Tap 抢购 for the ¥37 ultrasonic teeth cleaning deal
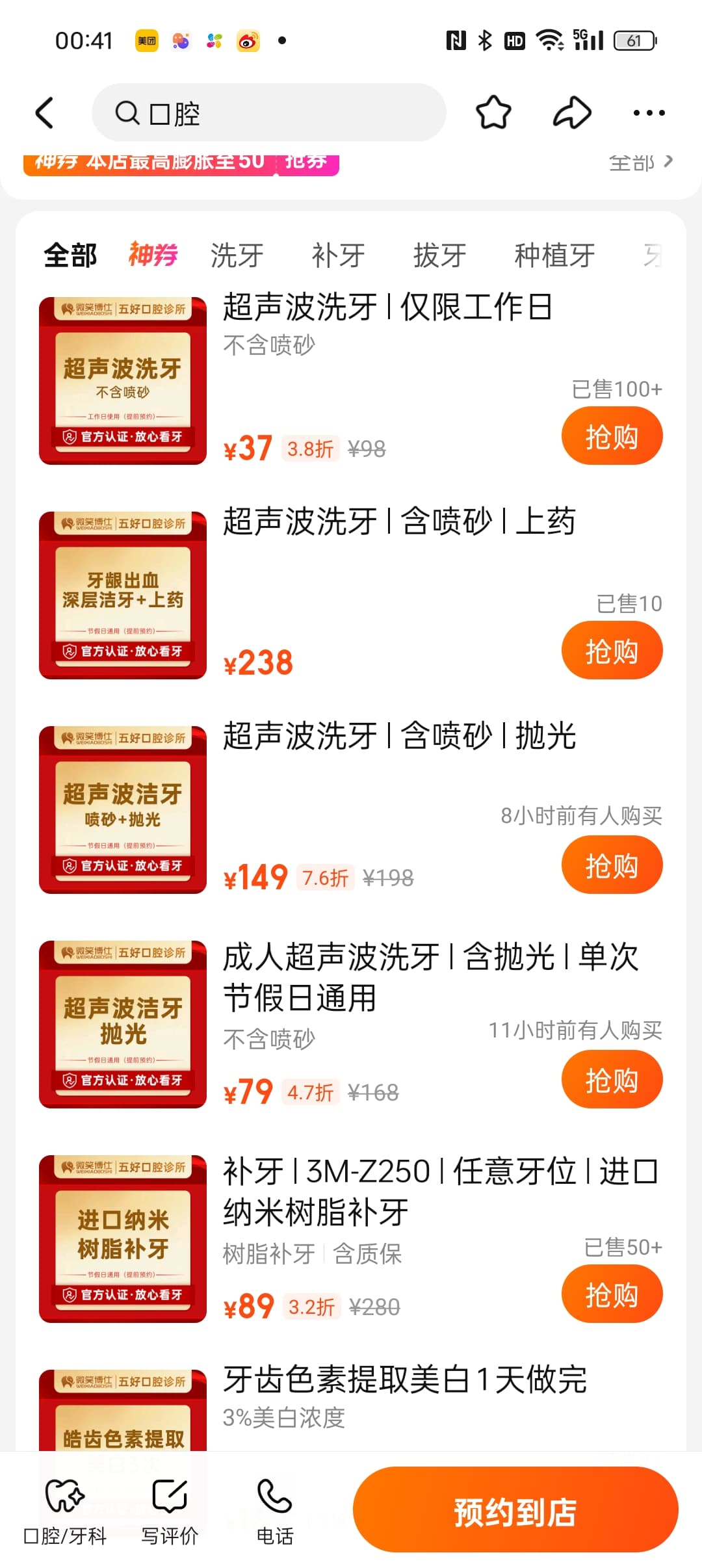Screen dimensions: 702x1568 [612, 434]
